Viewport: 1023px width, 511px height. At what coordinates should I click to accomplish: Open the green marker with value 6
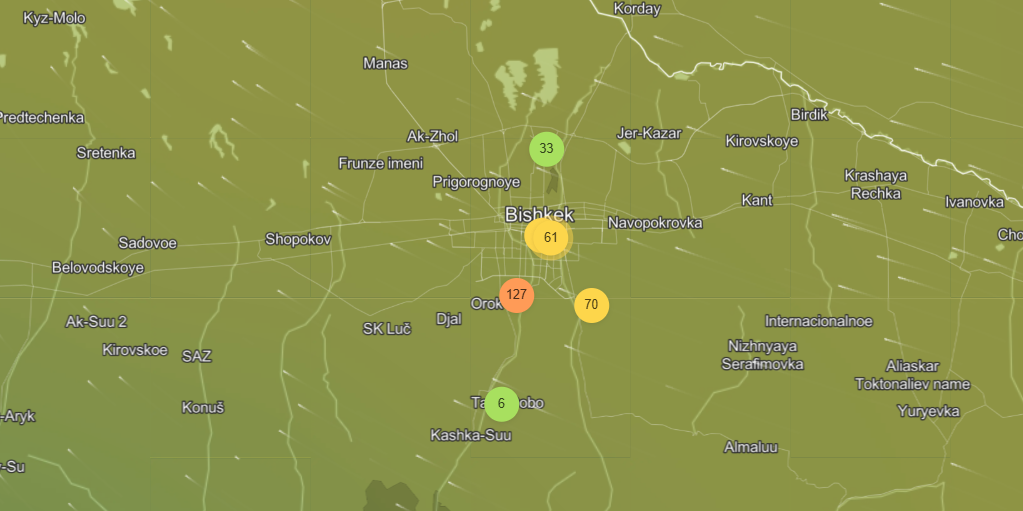(x=501, y=404)
